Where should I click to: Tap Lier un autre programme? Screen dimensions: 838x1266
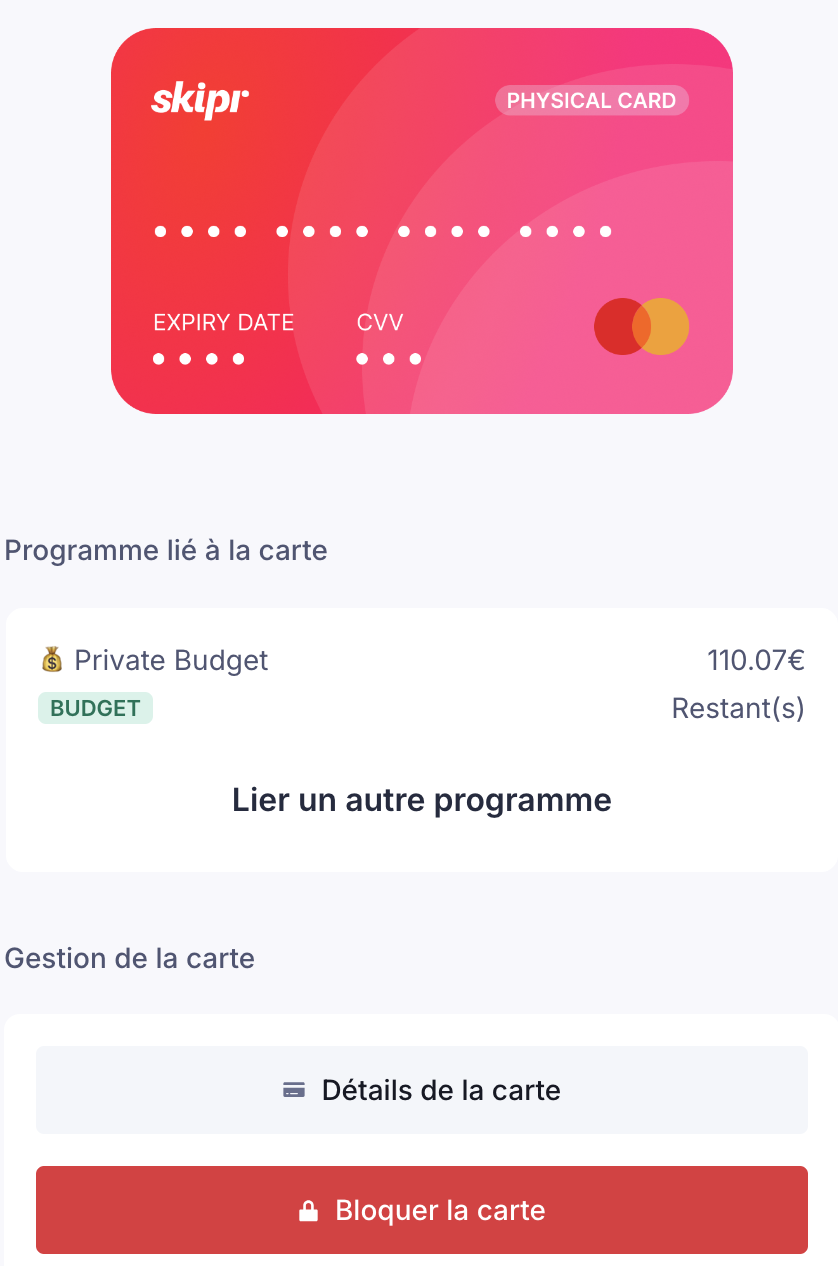click(x=421, y=800)
